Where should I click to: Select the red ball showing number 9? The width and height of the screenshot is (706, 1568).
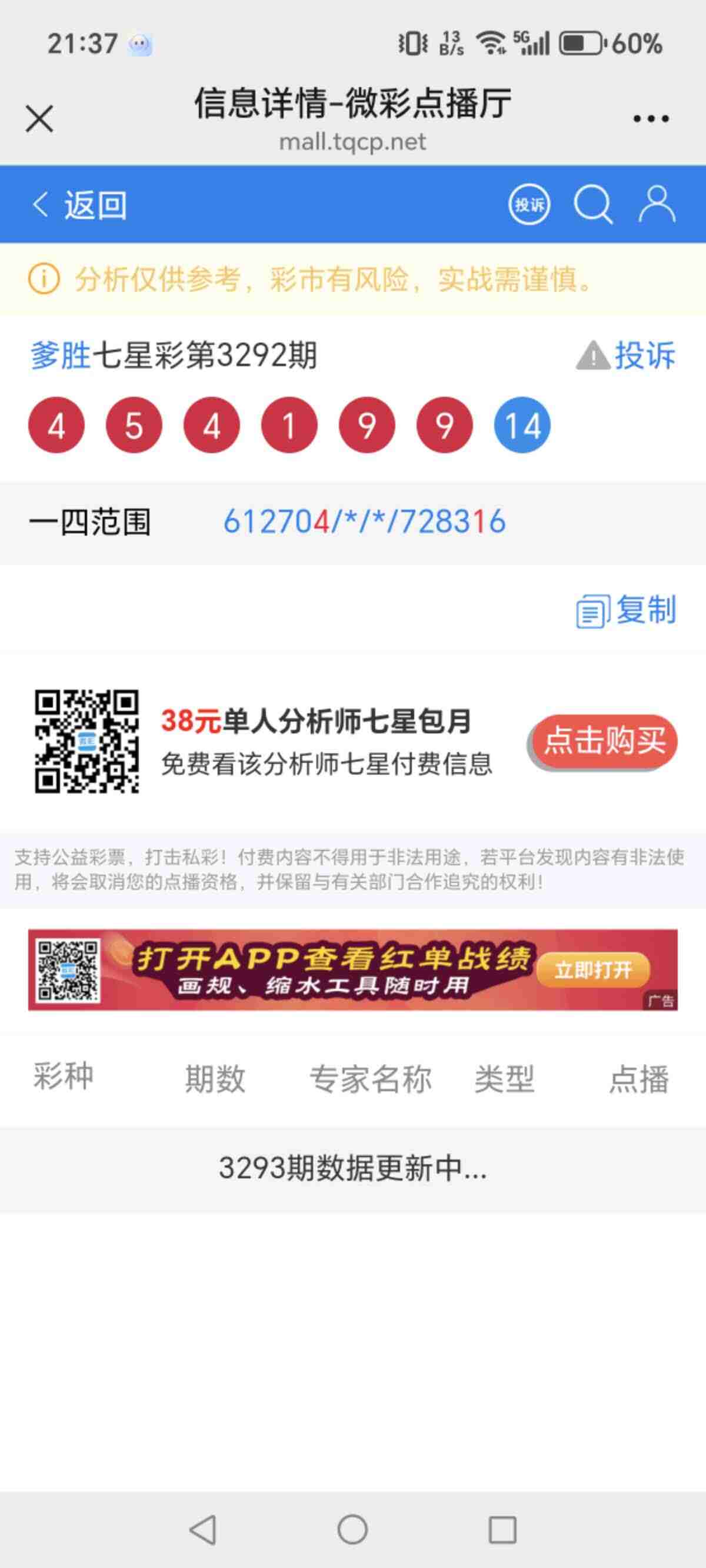(366, 426)
